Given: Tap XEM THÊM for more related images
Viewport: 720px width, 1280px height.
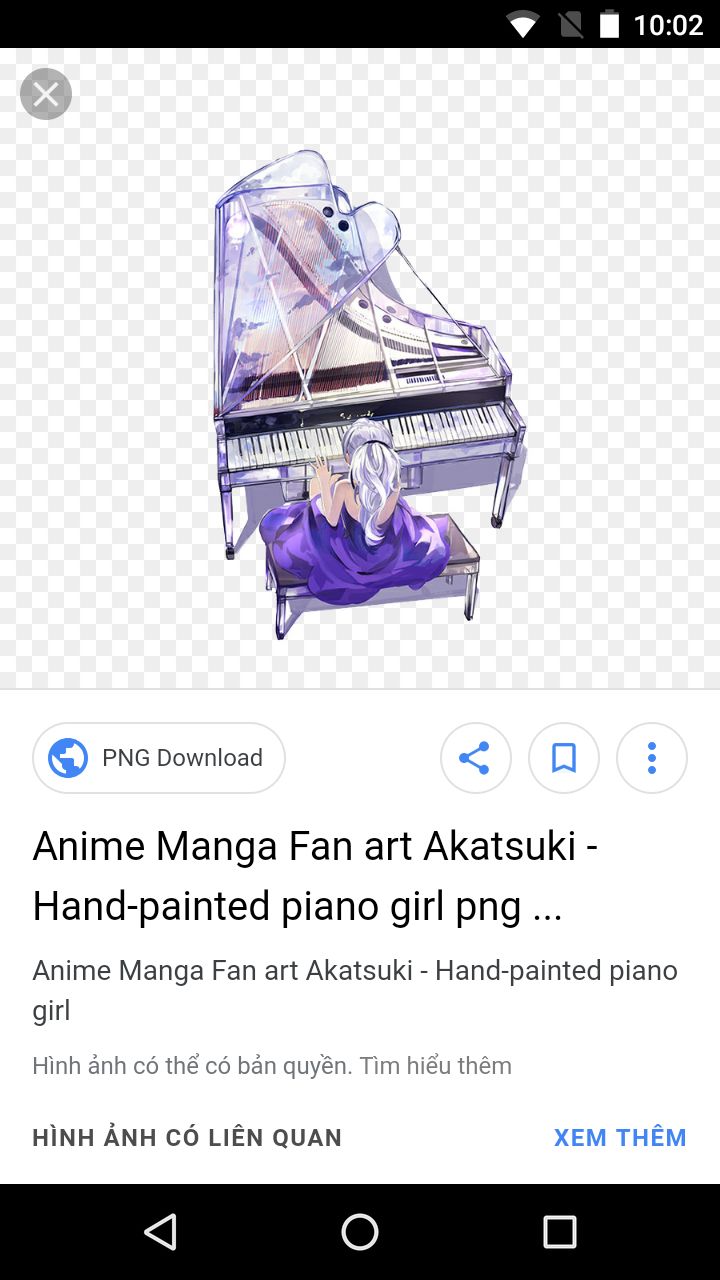Looking at the screenshot, I should (620, 1137).
